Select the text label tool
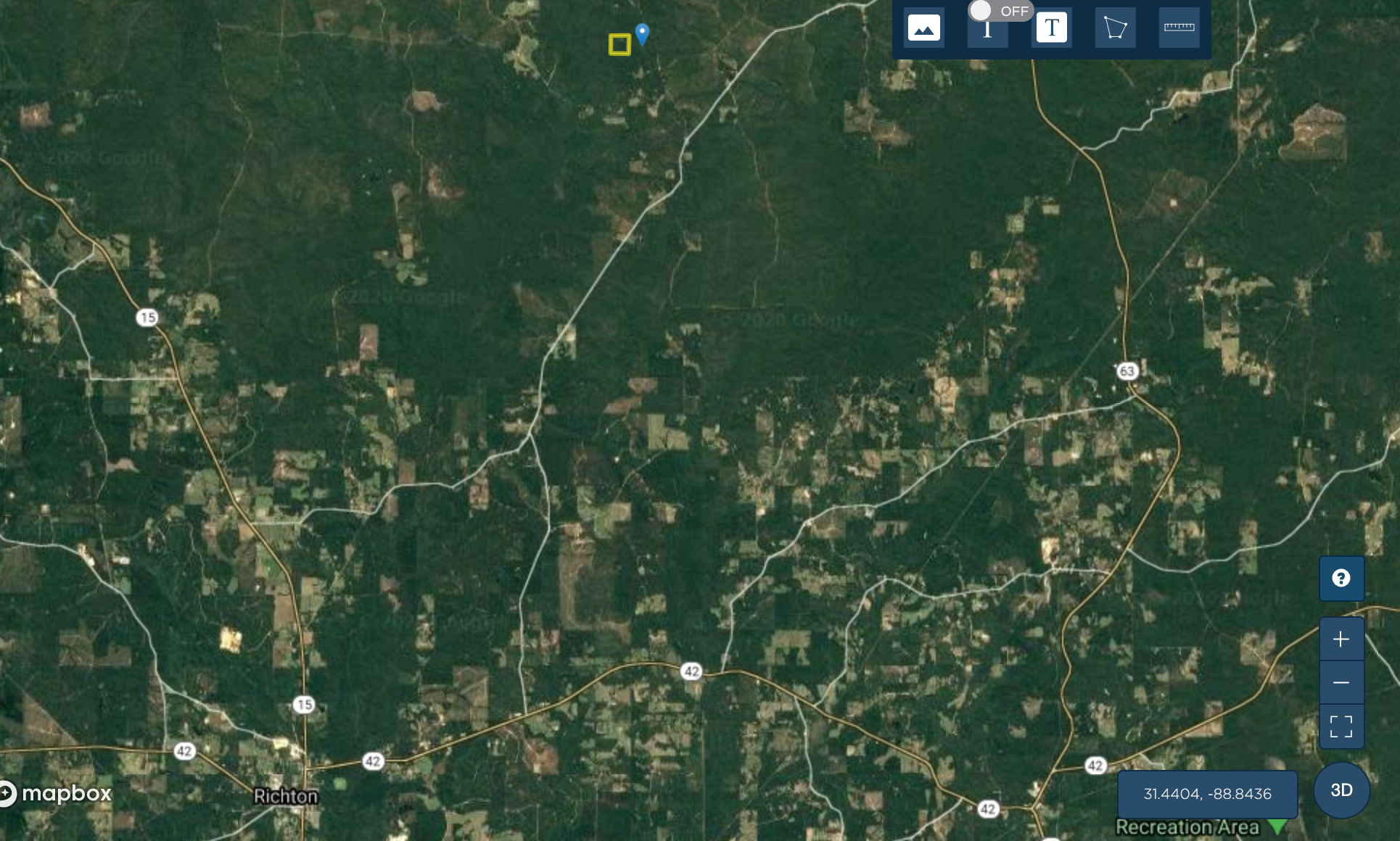The width and height of the screenshot is (1400, 841). (1051, 28)
